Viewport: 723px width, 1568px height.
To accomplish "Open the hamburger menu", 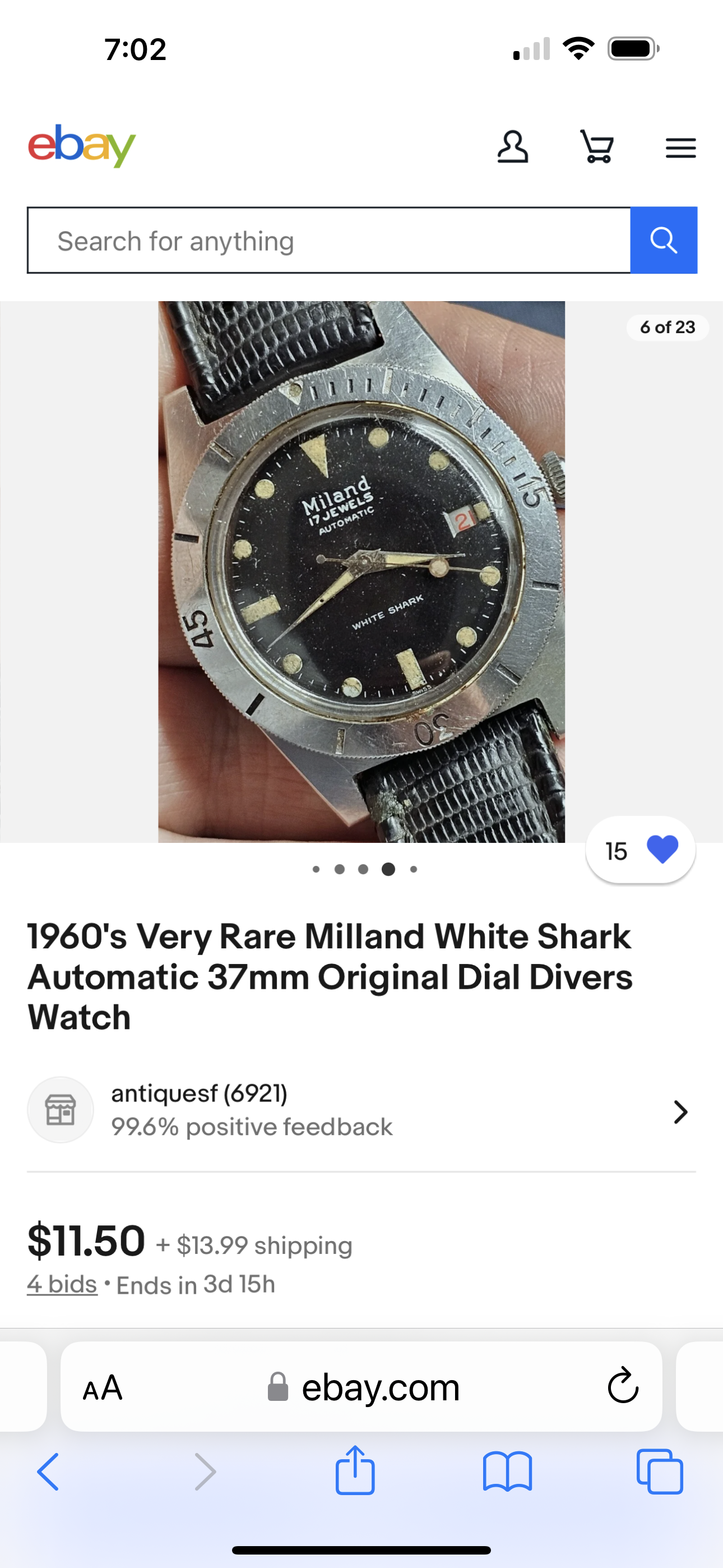I will 680,148.
